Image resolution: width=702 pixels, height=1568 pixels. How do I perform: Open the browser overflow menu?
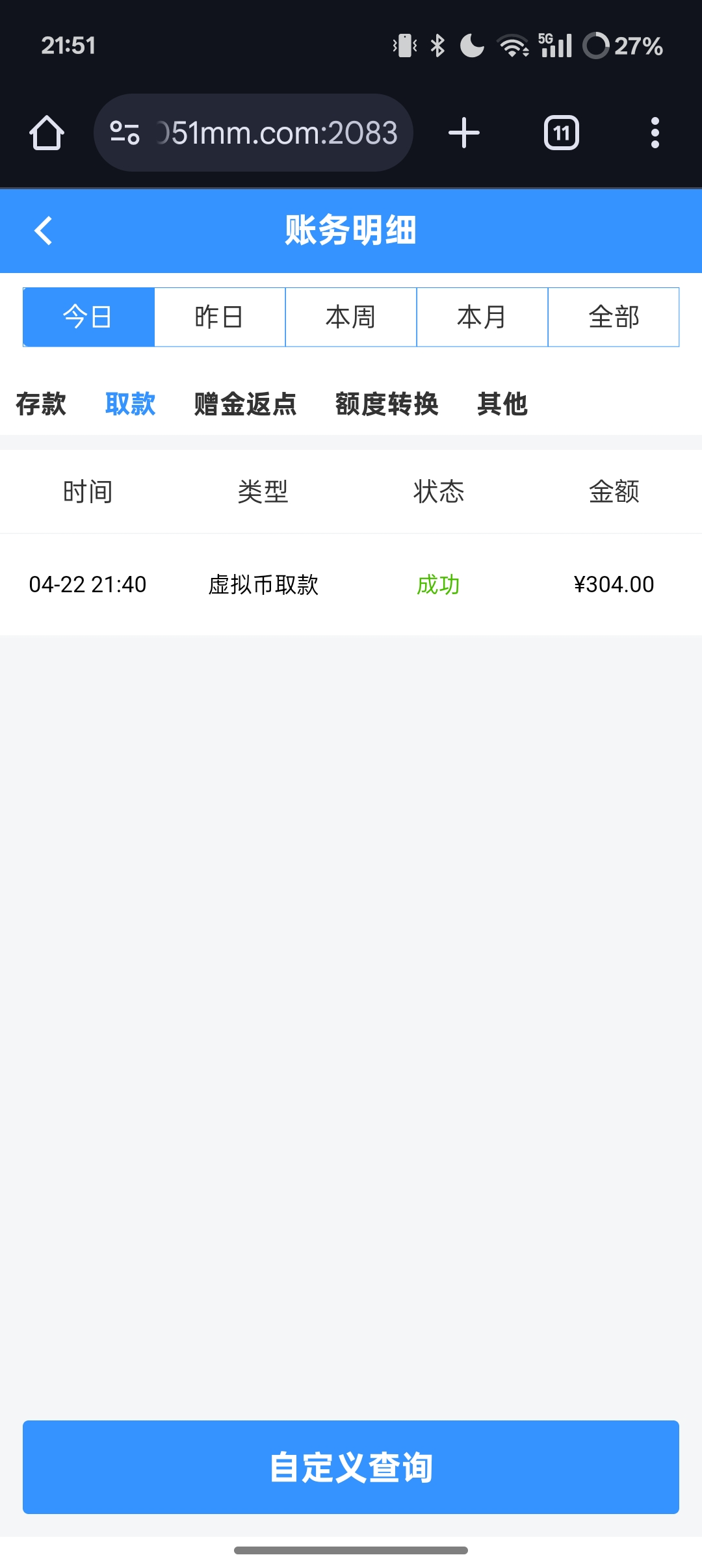(x=655, y=133)
